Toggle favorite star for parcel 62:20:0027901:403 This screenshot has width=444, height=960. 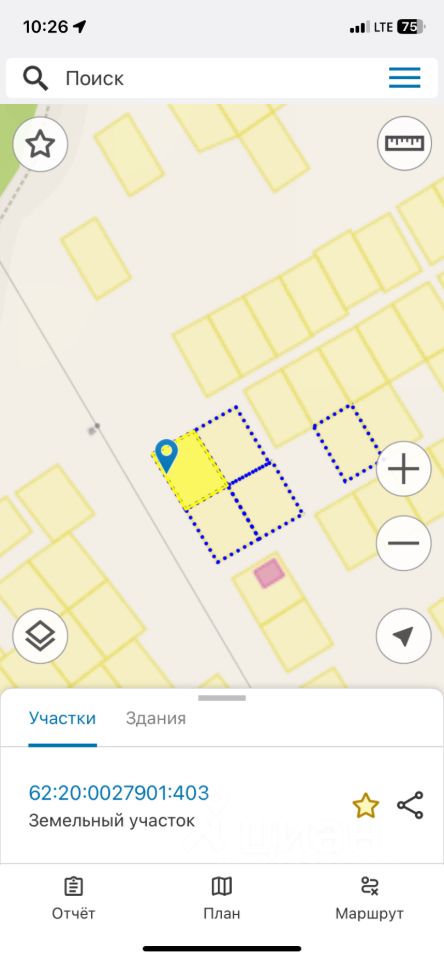366,806
